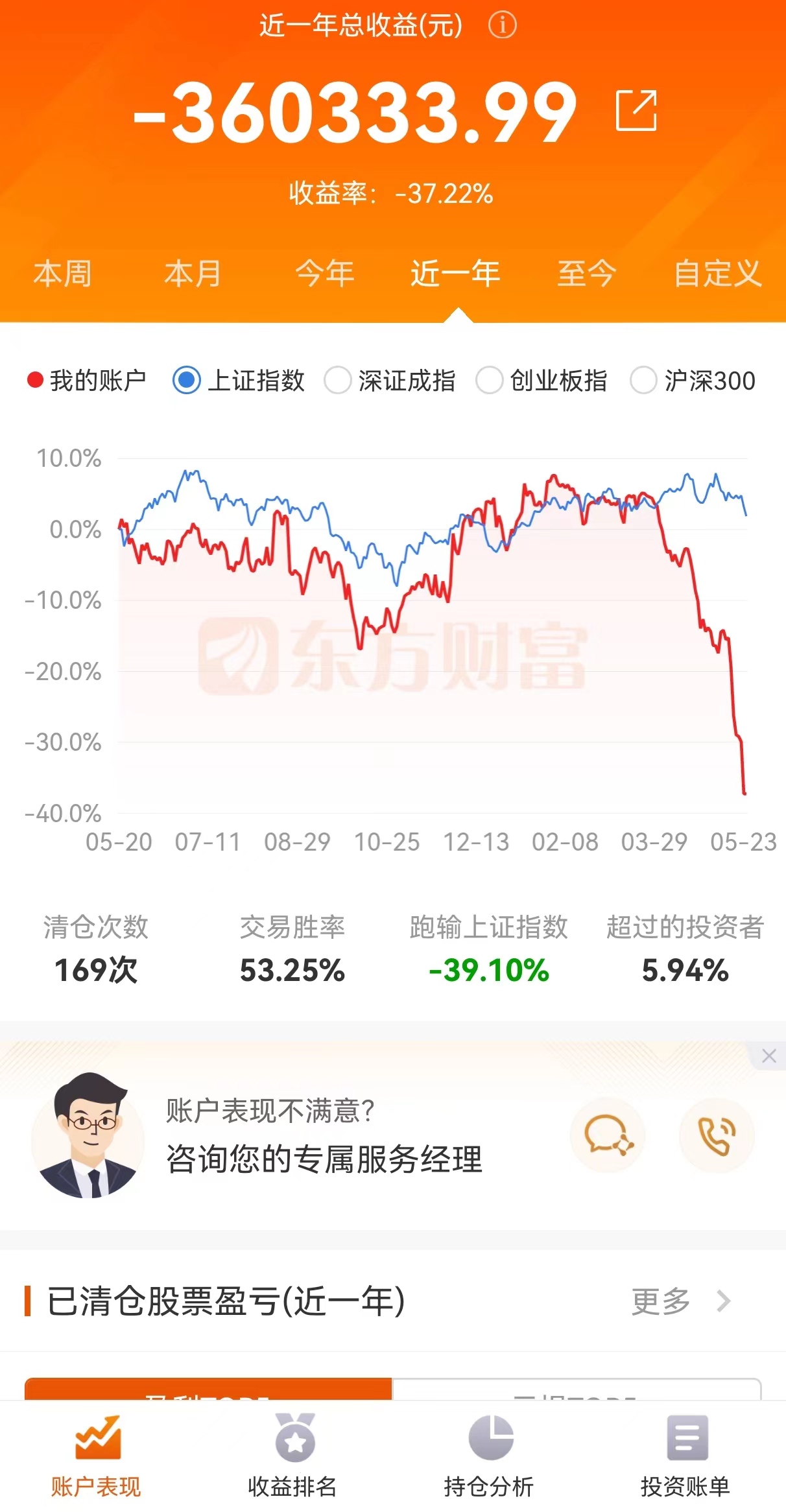
Task: Enable the 创业板指 index comparison
Action: coord(488,381)
